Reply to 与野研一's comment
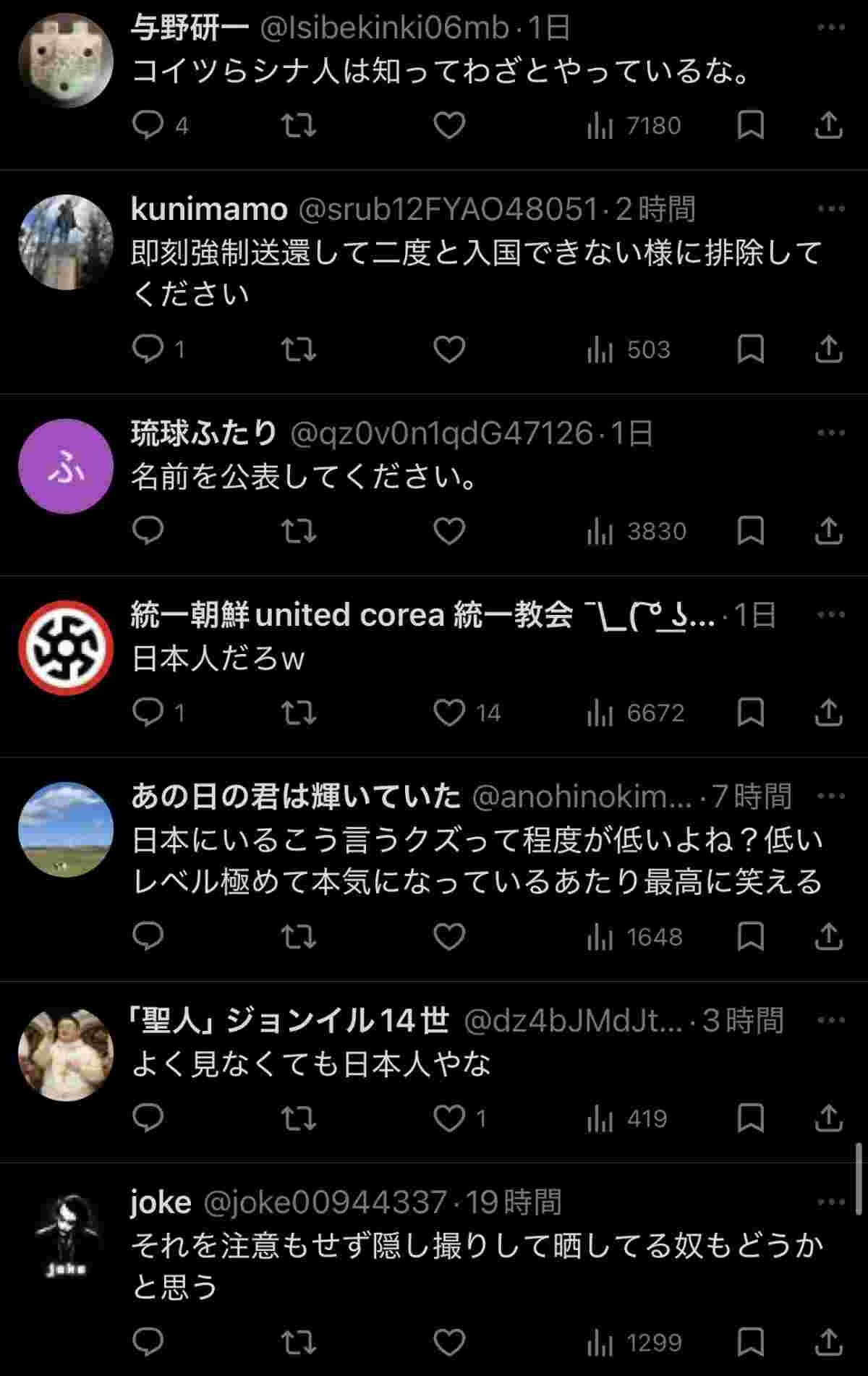The width and height of the screenshot is (868, 1376). tap(148, 126)
